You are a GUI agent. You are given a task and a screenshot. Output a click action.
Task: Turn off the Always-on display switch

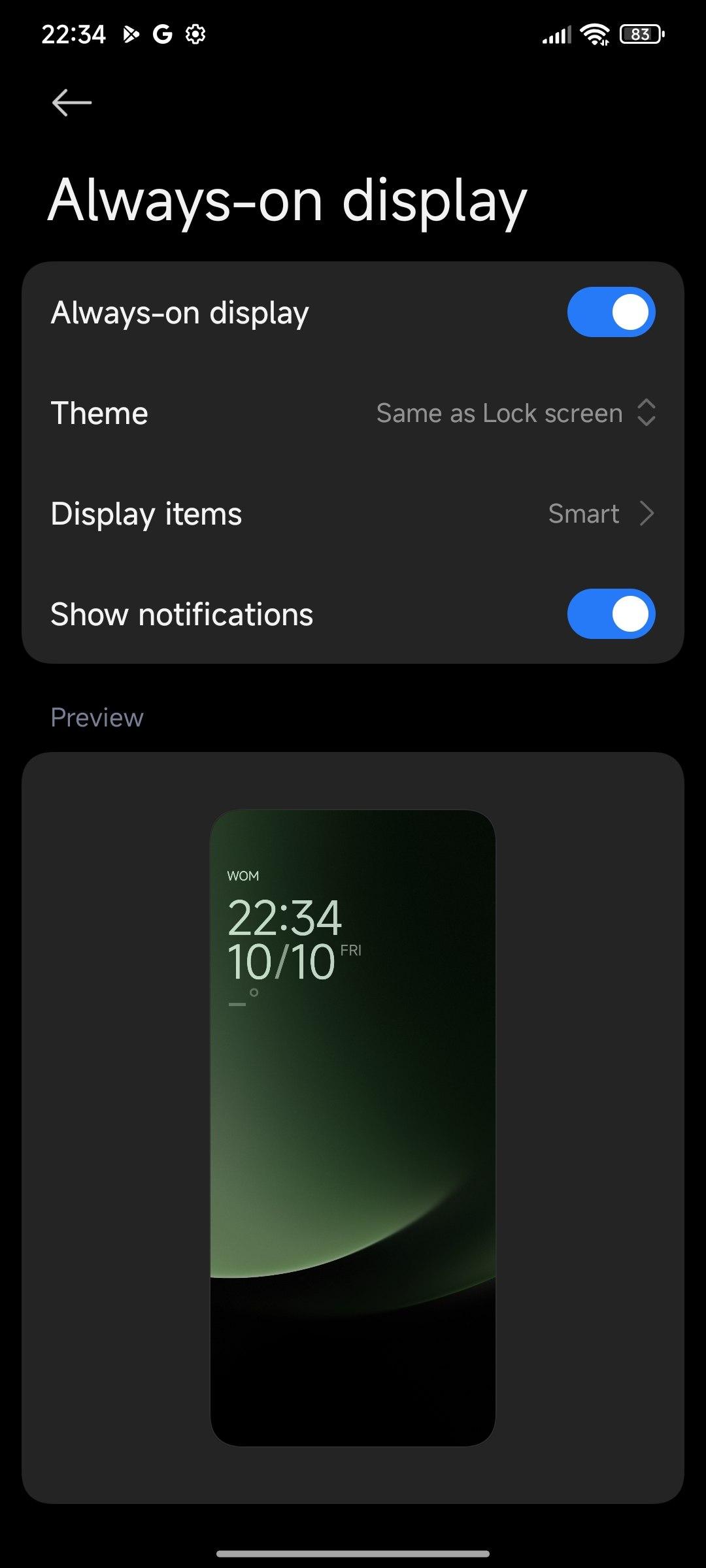coord(611,312)
